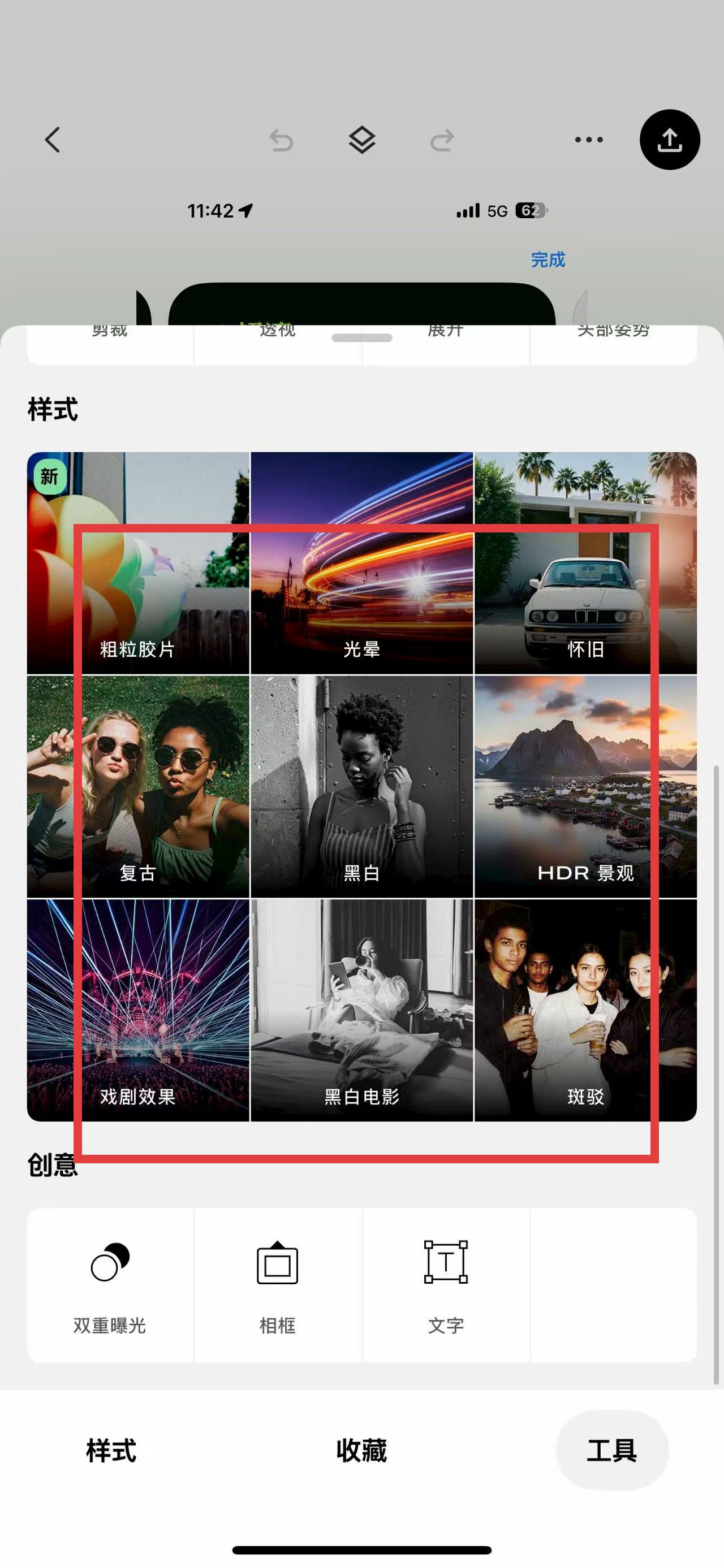
Task: Undo the last edit
Action: pos(281,140)
